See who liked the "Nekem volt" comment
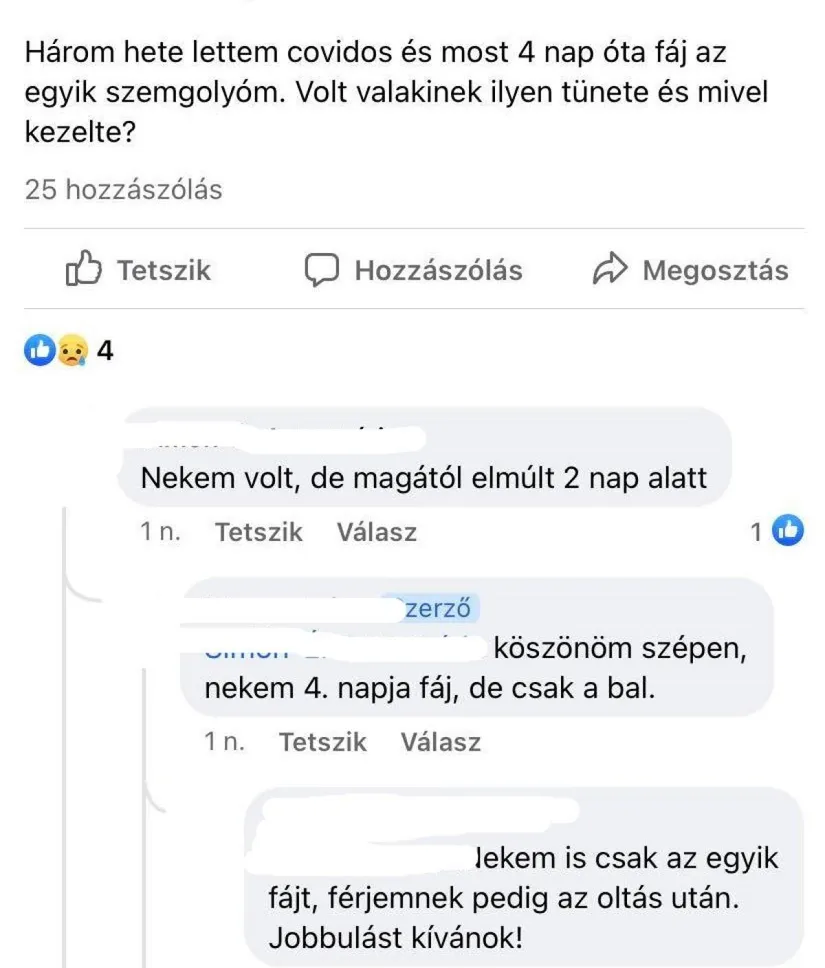825x968 pixels. [779, 533]
